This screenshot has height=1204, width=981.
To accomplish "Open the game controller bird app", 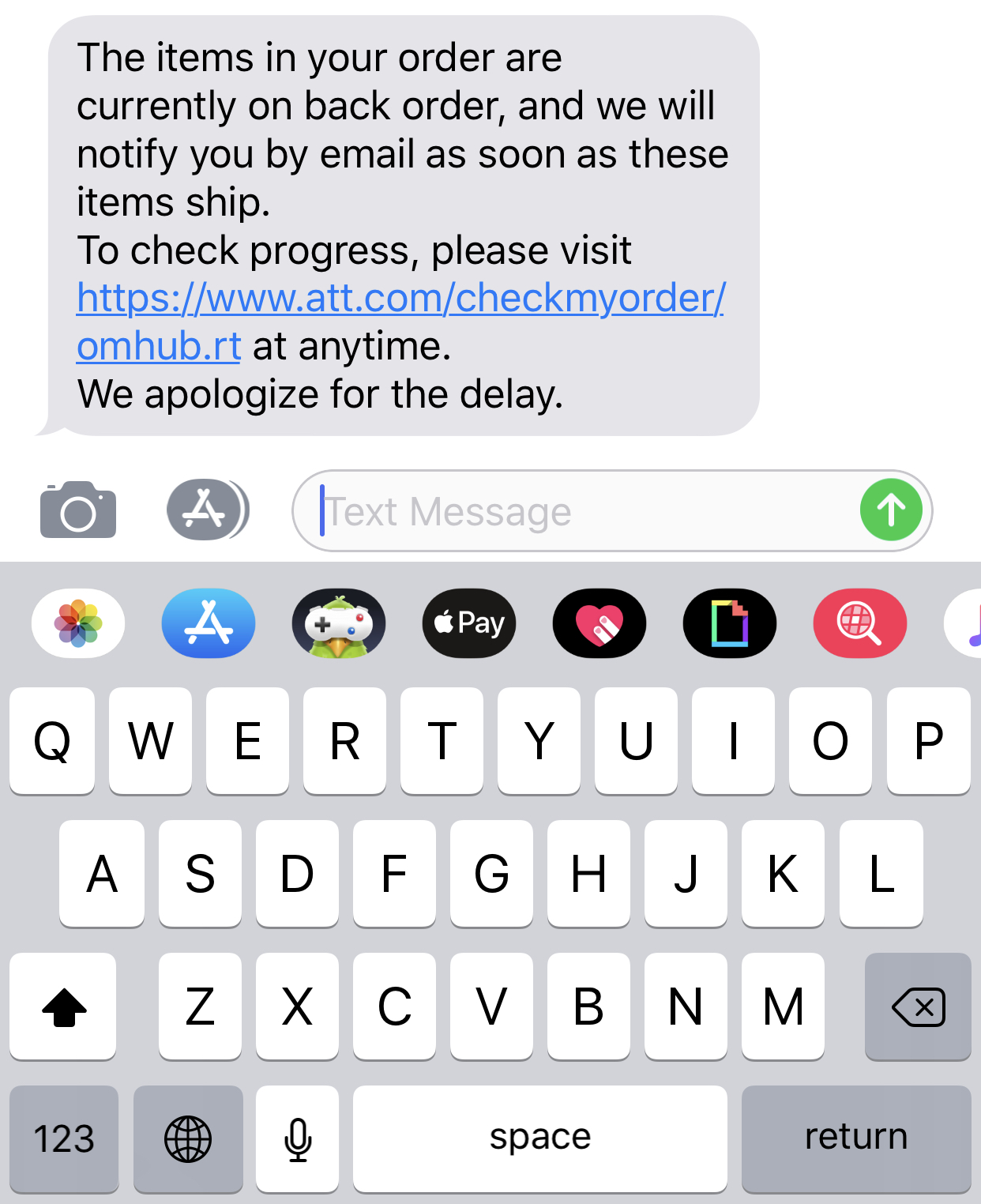I will 339,623.
